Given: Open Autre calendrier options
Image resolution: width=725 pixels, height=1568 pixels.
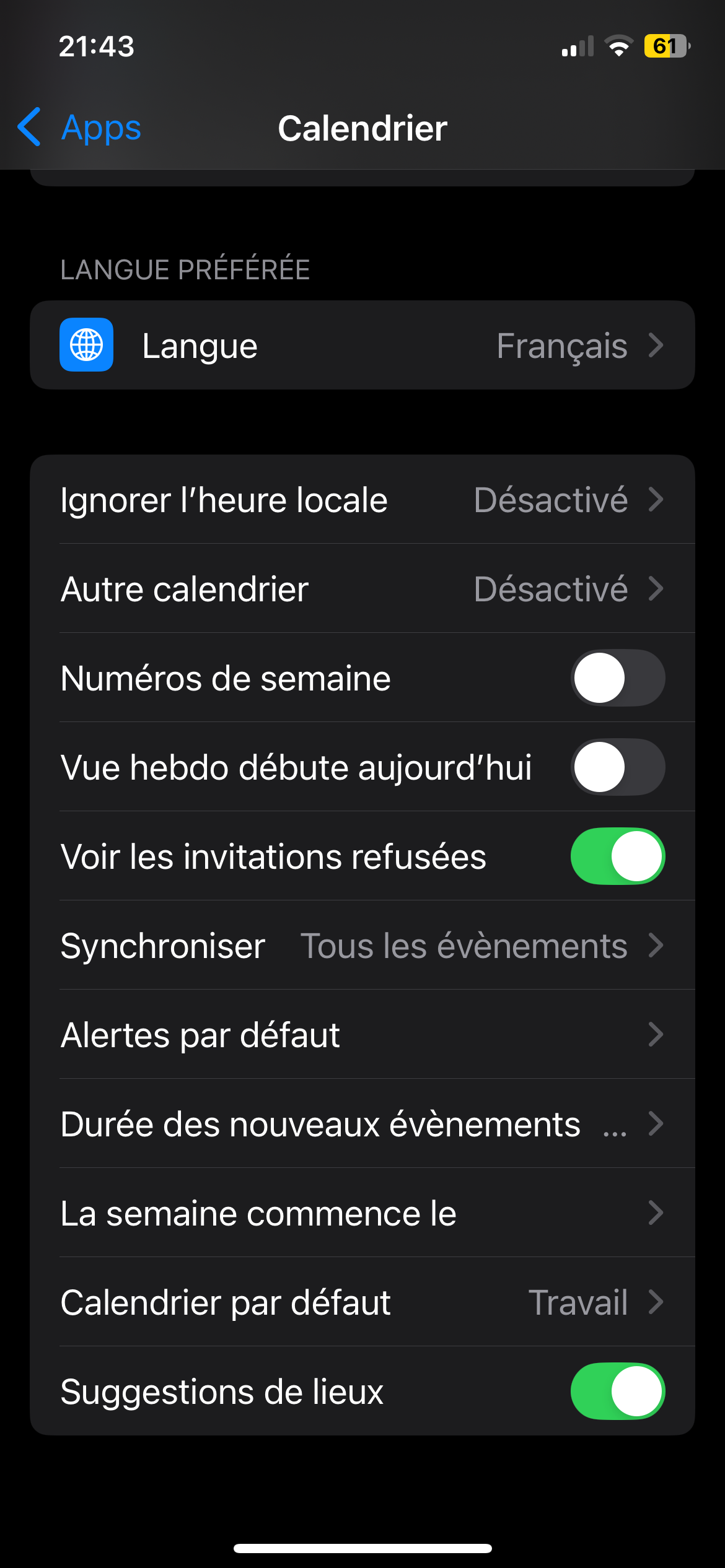Looking at the screenshot, I should 362,589.
